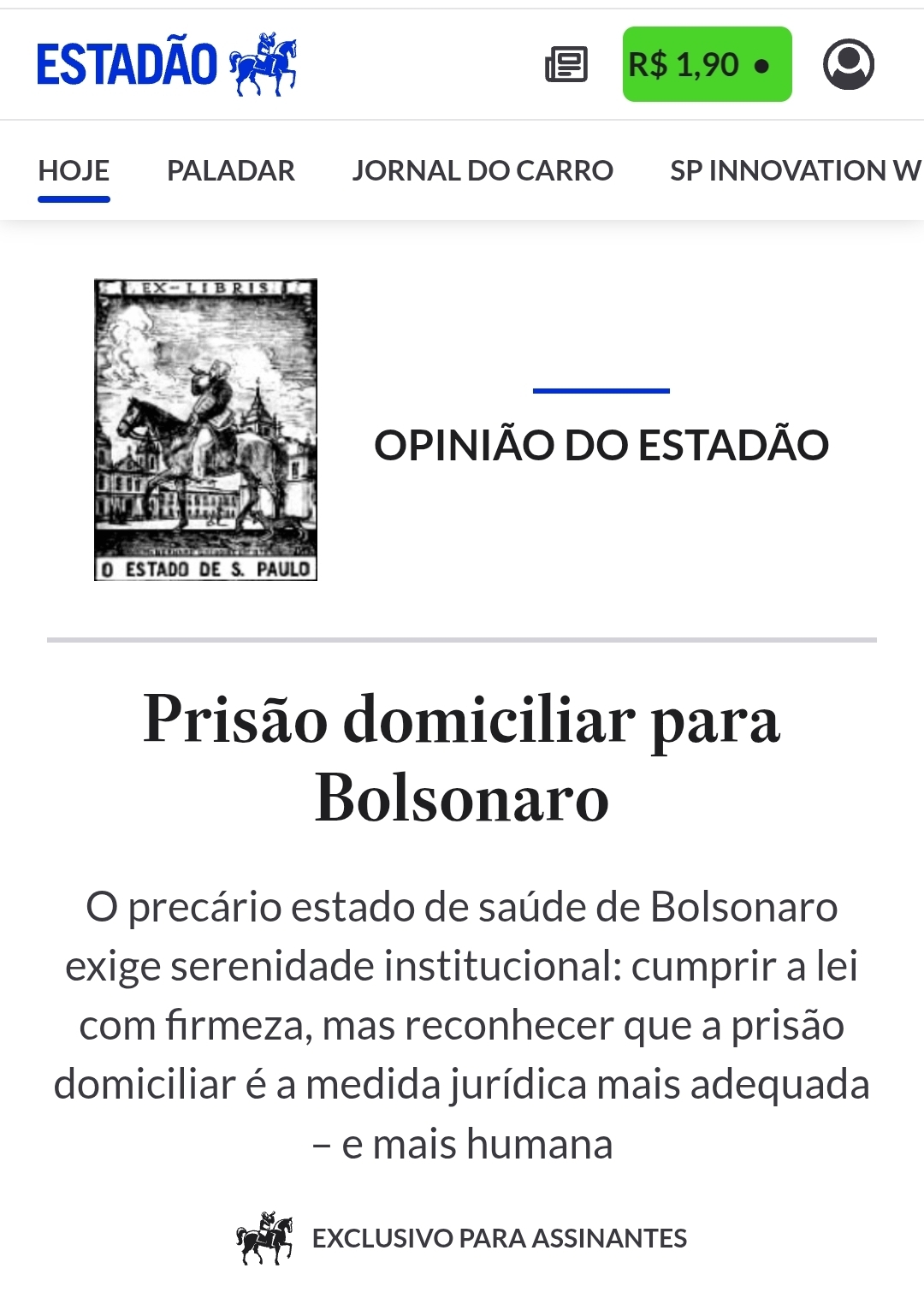The width and height of the screenshot is (924, 1292).
Task: Go to the Estadão home logo
Action: coord(167,64)
